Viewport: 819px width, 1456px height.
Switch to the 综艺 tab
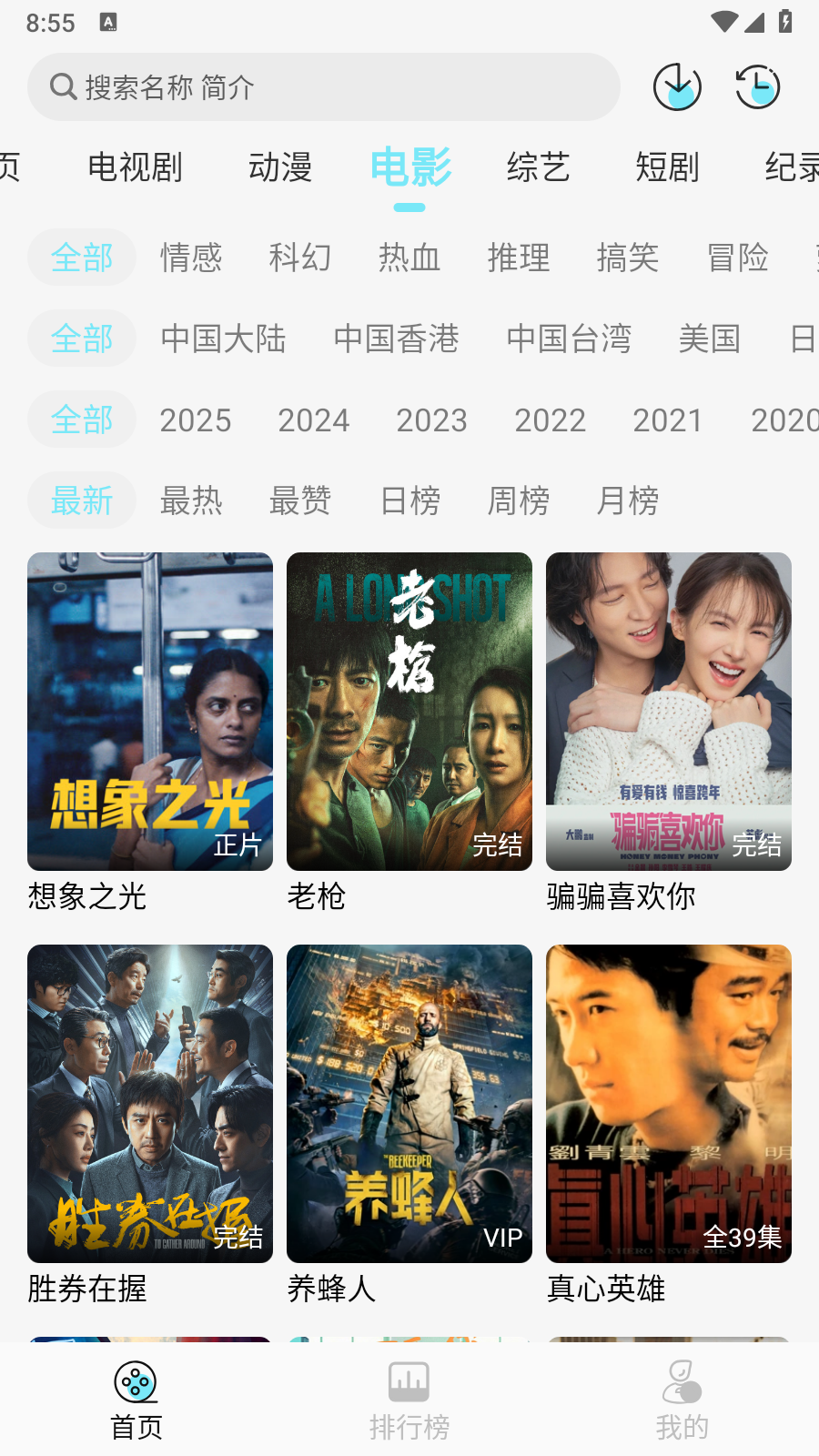pyautogui.click(x=538, y=167)
